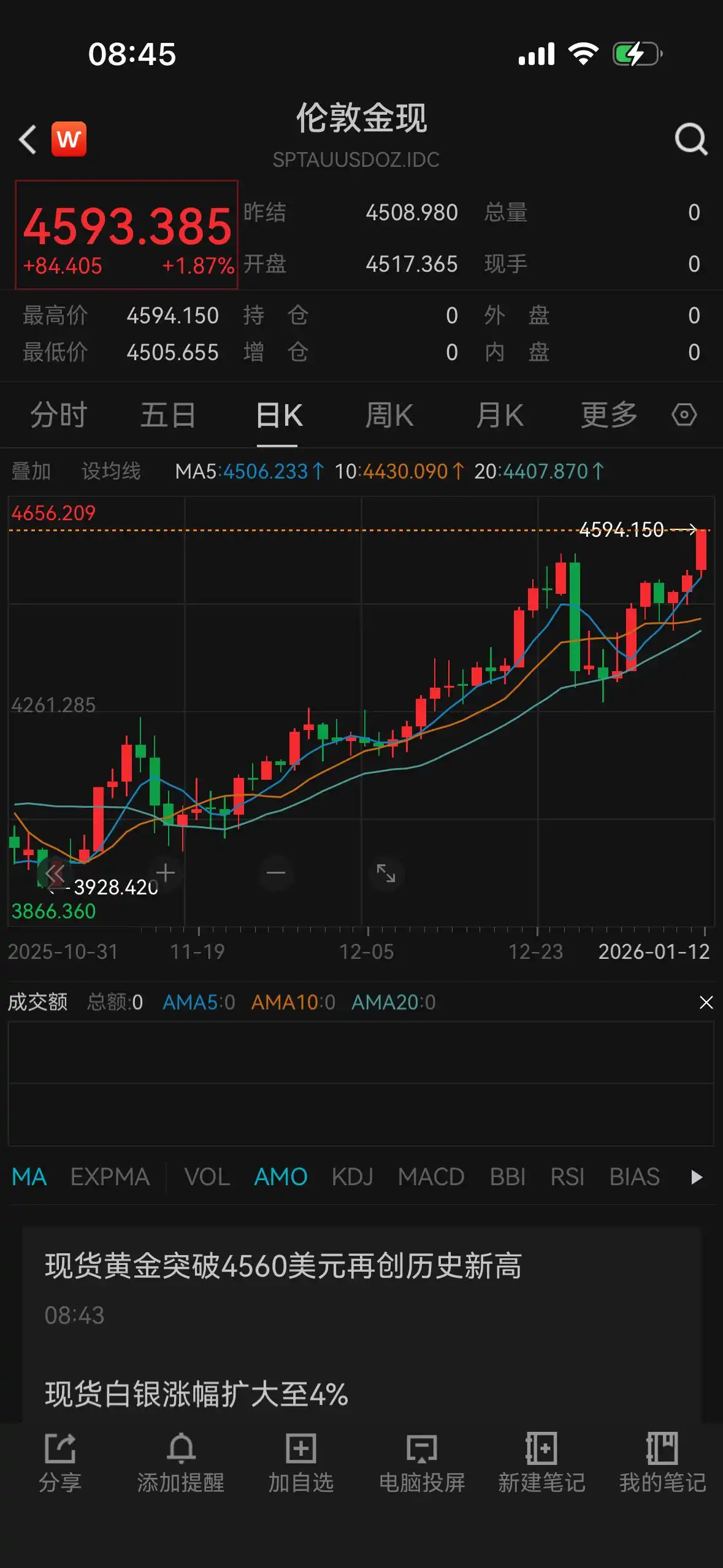Select the 周K chart tab
The width and height of the screenshot is (723, 1568).
click(389, 415)
